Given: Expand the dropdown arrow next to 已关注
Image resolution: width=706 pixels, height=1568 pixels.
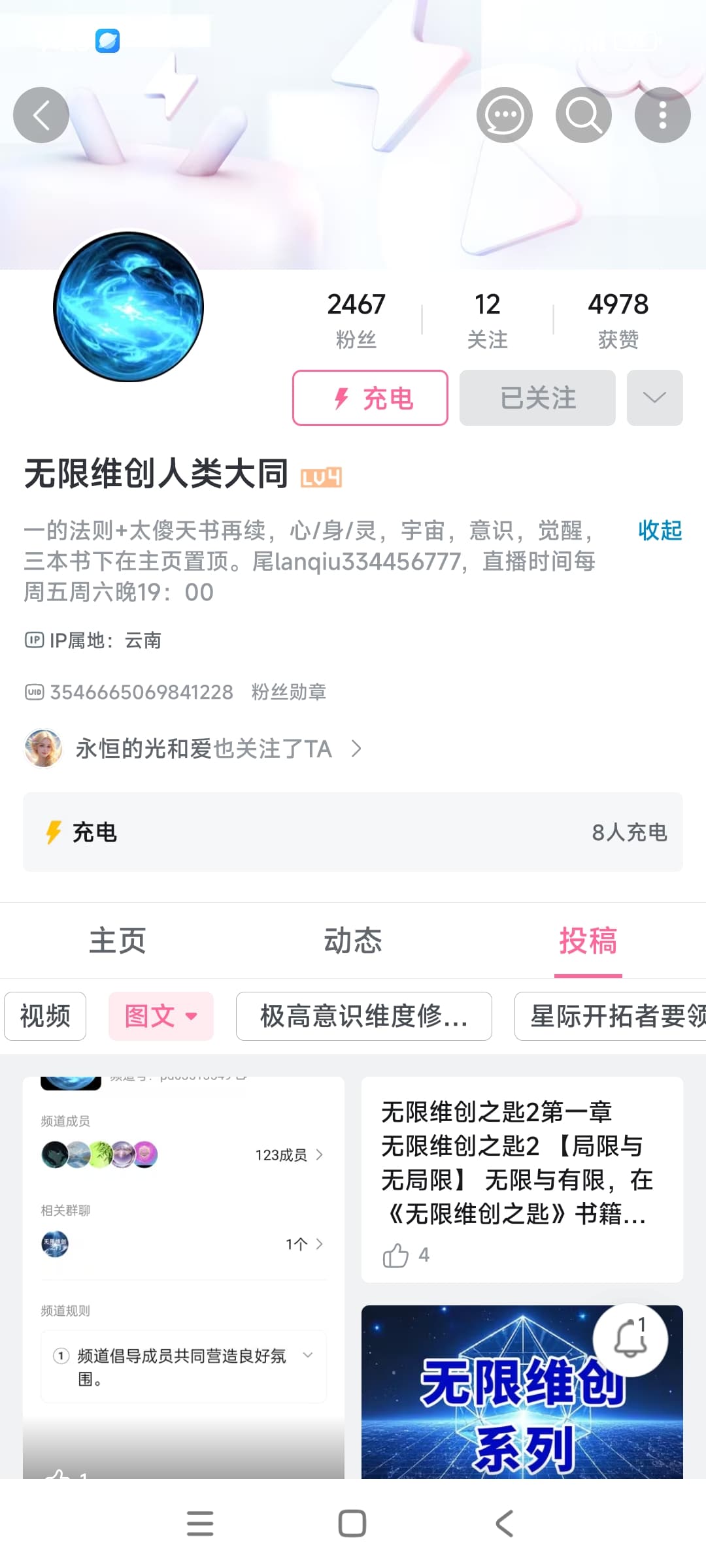Looking at the screenshot, I should click(654, 398).
